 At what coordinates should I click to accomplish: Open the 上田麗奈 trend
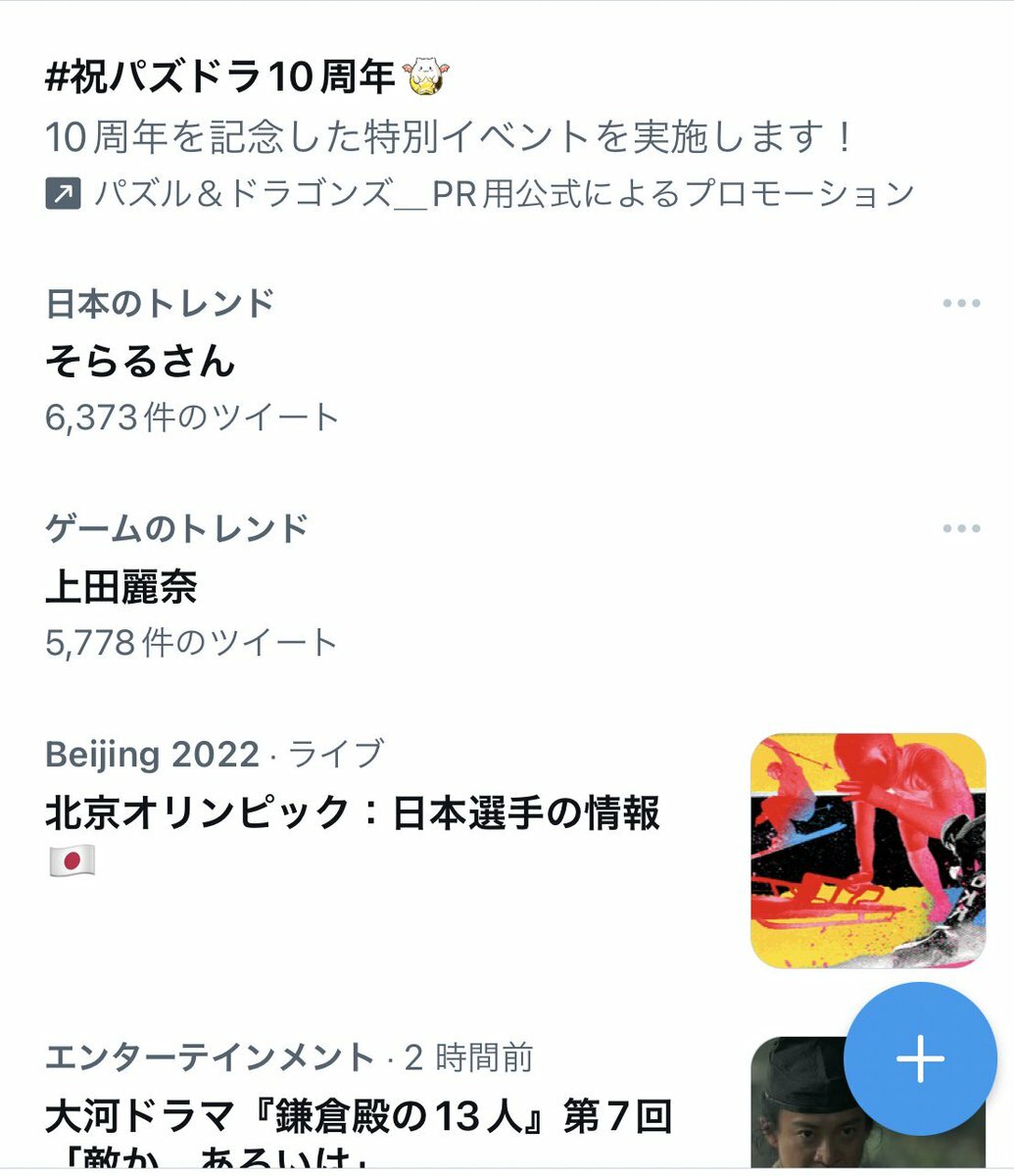point(121,587)
